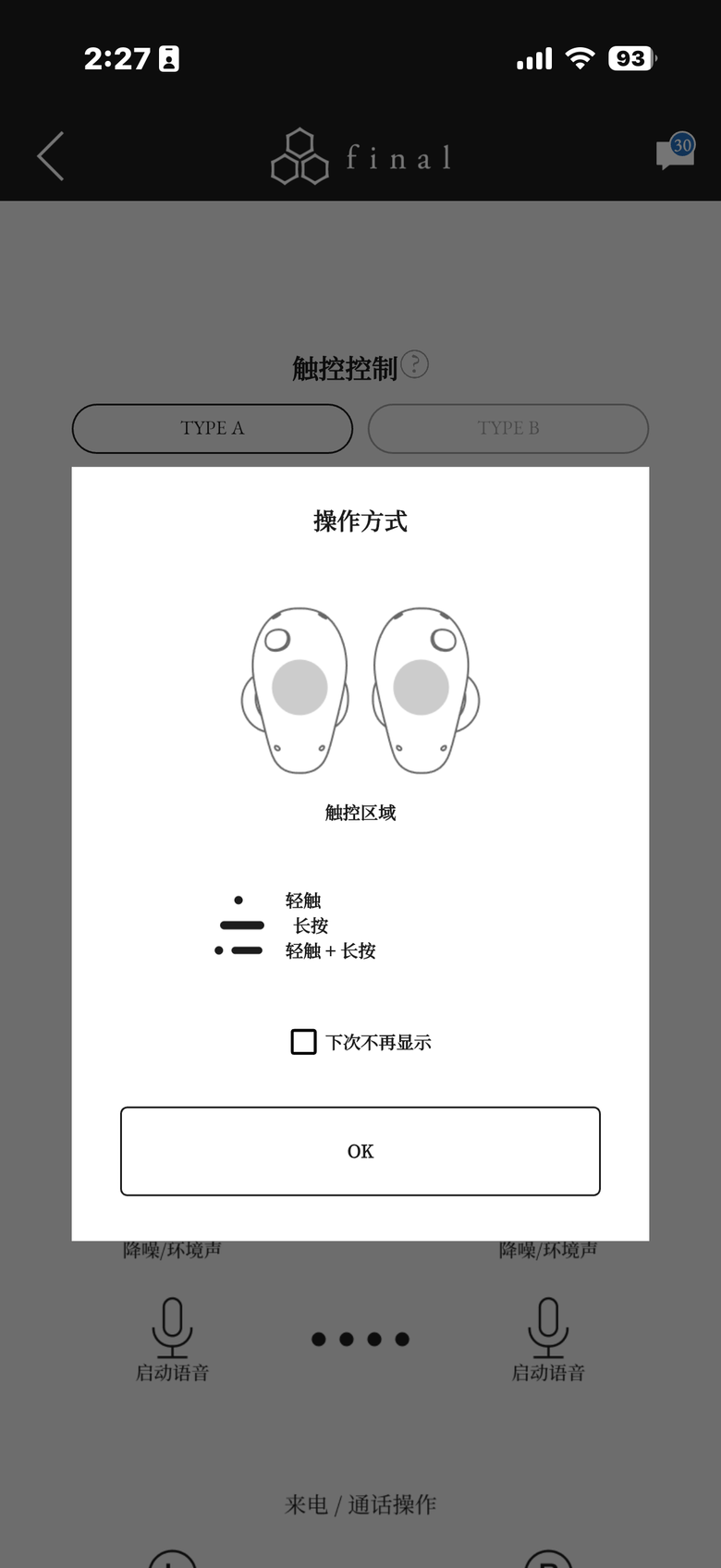Tap the help question mark beside 触控控制

(x=414, y=364)
